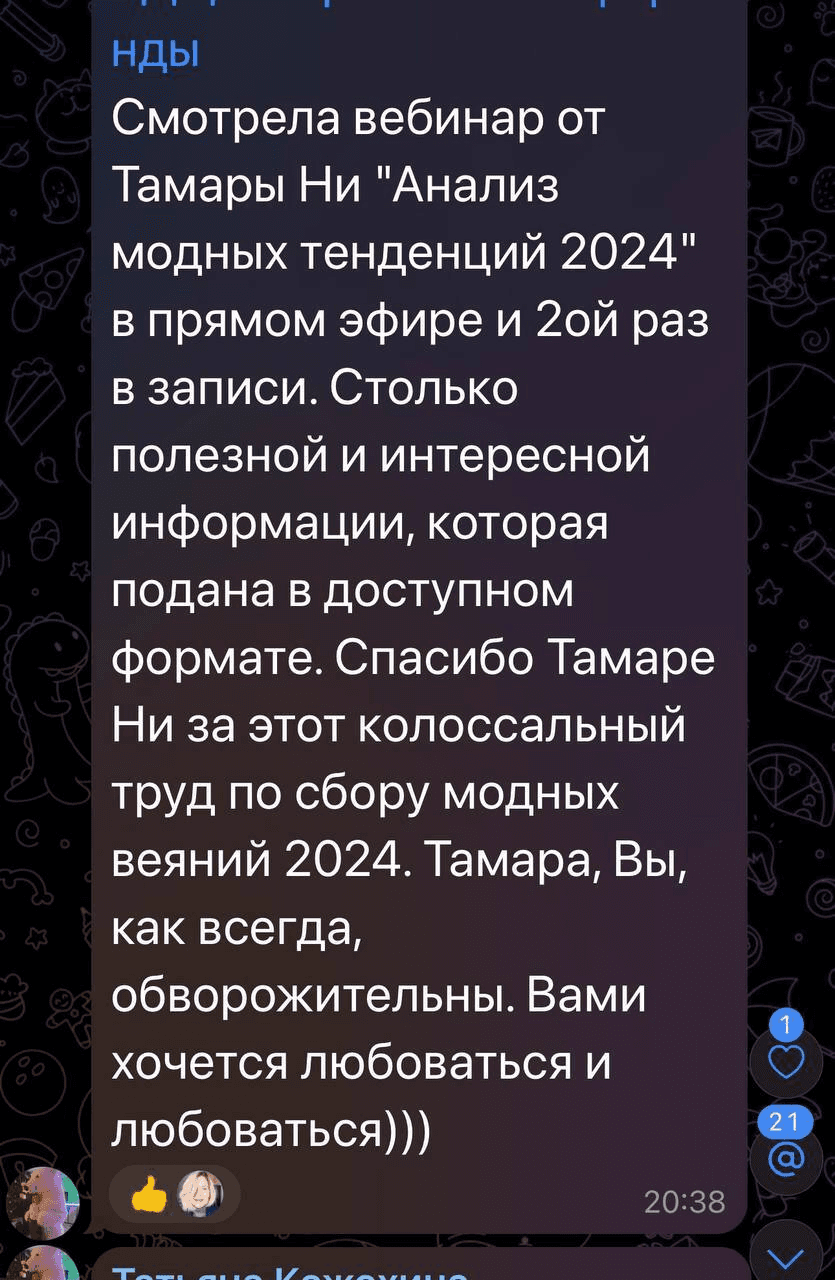This screenshot has height=1280, width=835.
Task: Tap the word любоваться inside the message text
Action: point(230,1130)
